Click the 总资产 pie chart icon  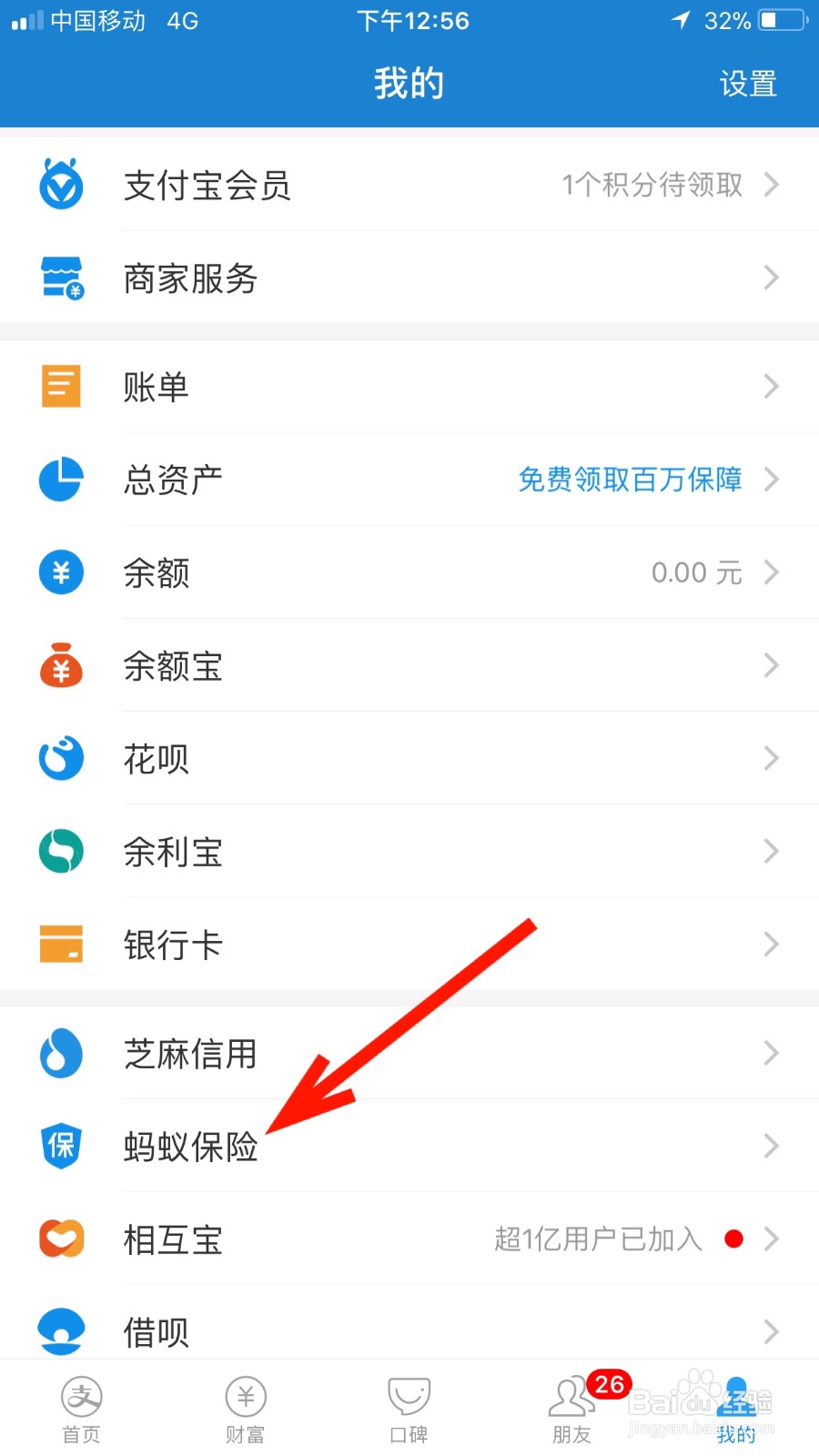tap(61, 480)
